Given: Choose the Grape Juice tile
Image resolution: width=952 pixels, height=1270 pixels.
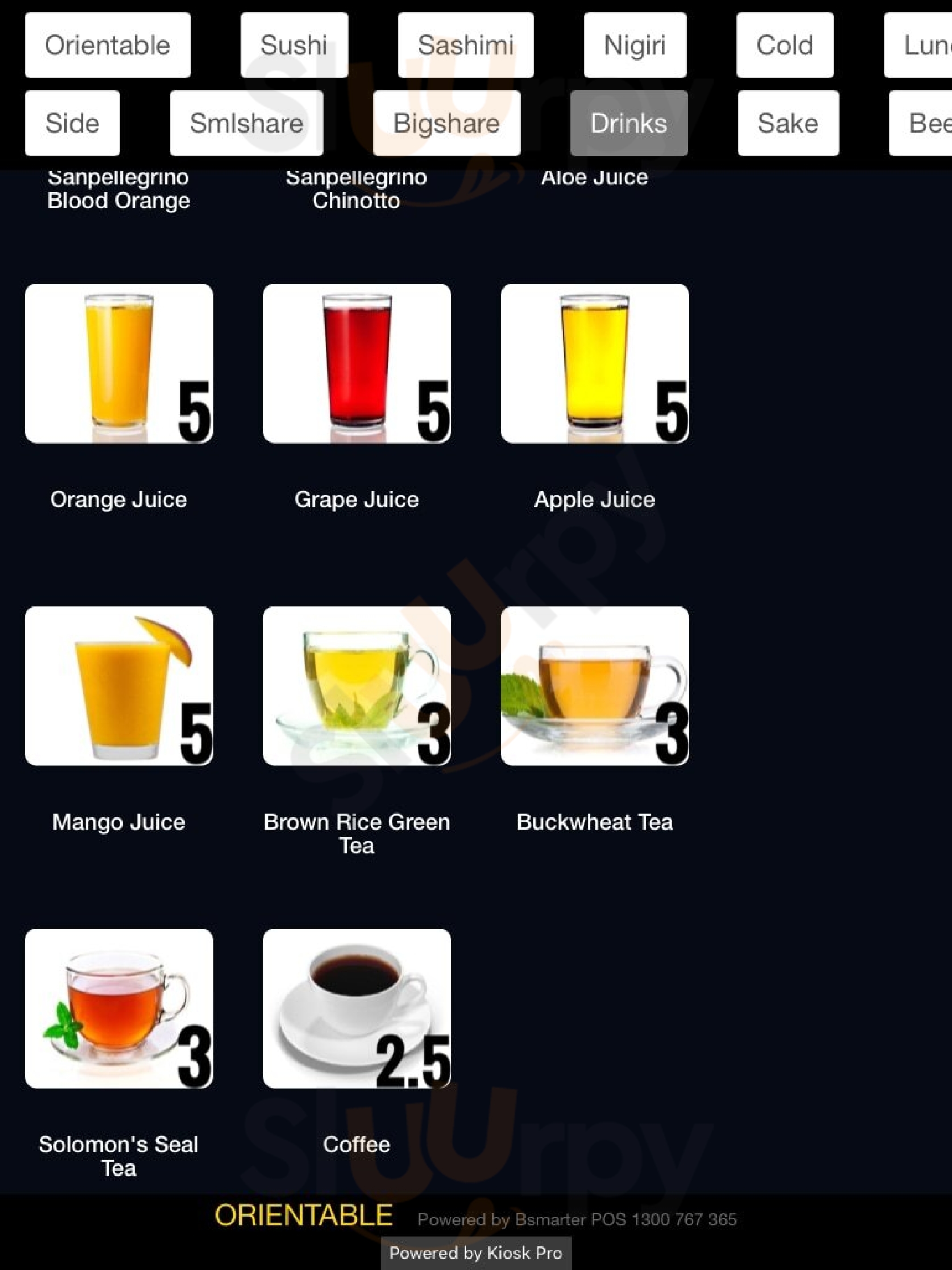Looking at the screenshot, I should [x=356, y=363].
